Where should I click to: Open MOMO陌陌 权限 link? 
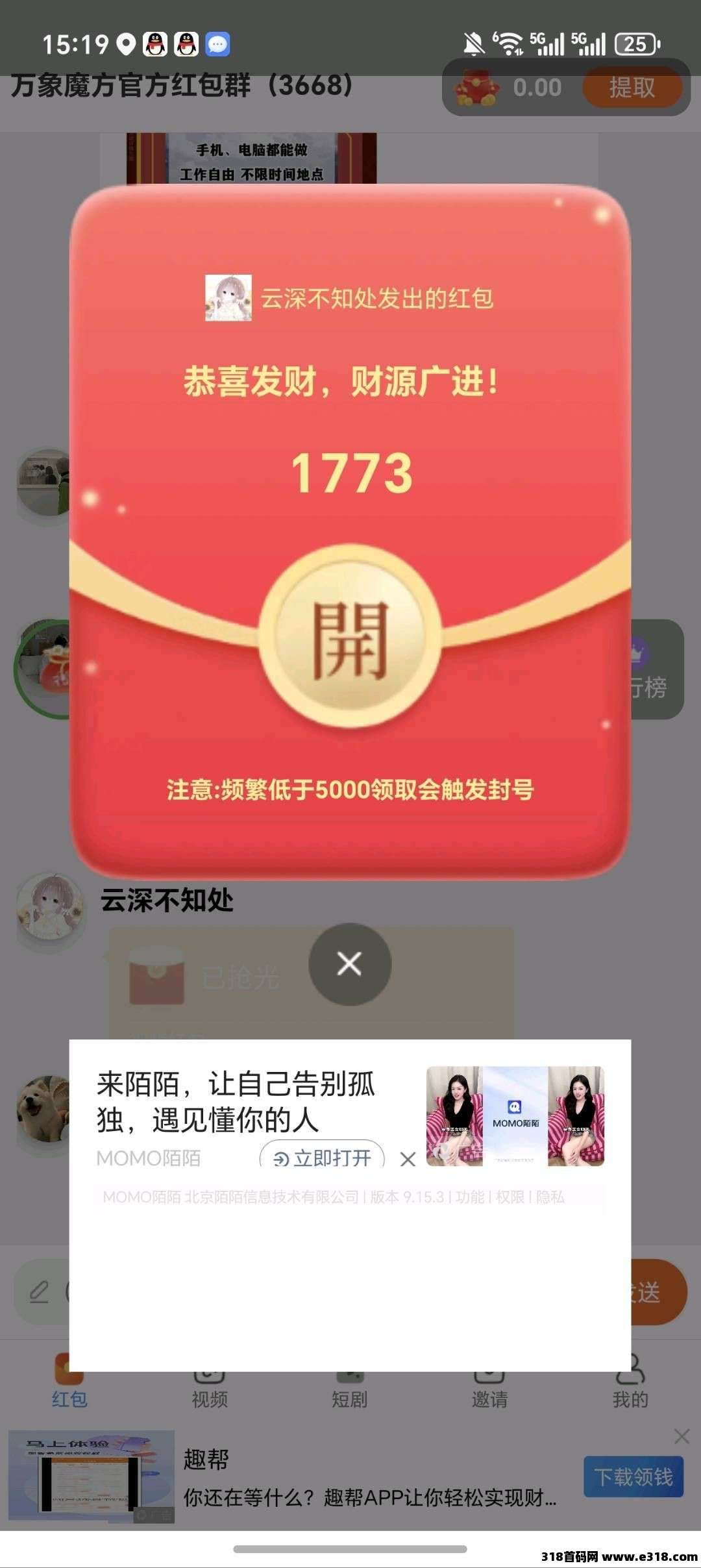(510, 1197)
